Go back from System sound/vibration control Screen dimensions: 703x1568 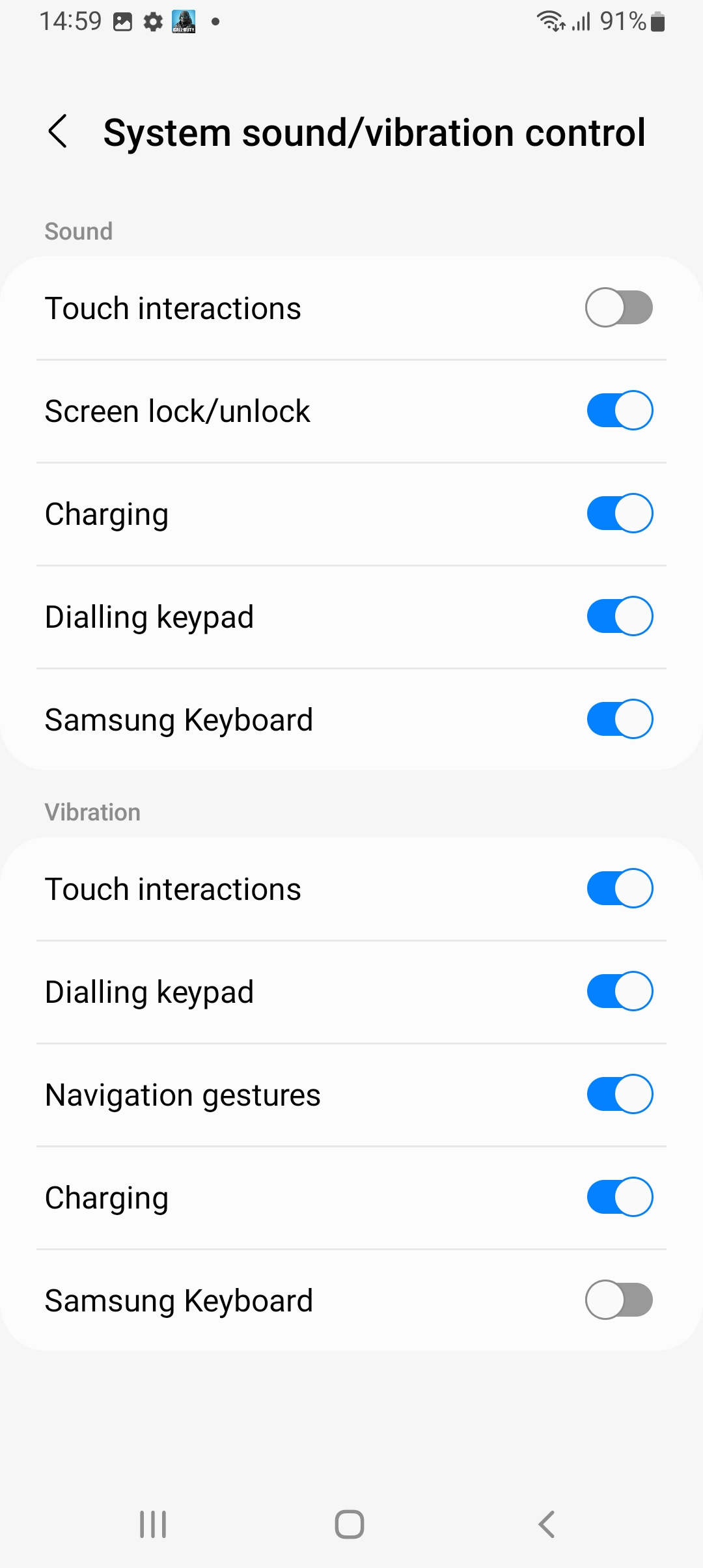point(58,132)
